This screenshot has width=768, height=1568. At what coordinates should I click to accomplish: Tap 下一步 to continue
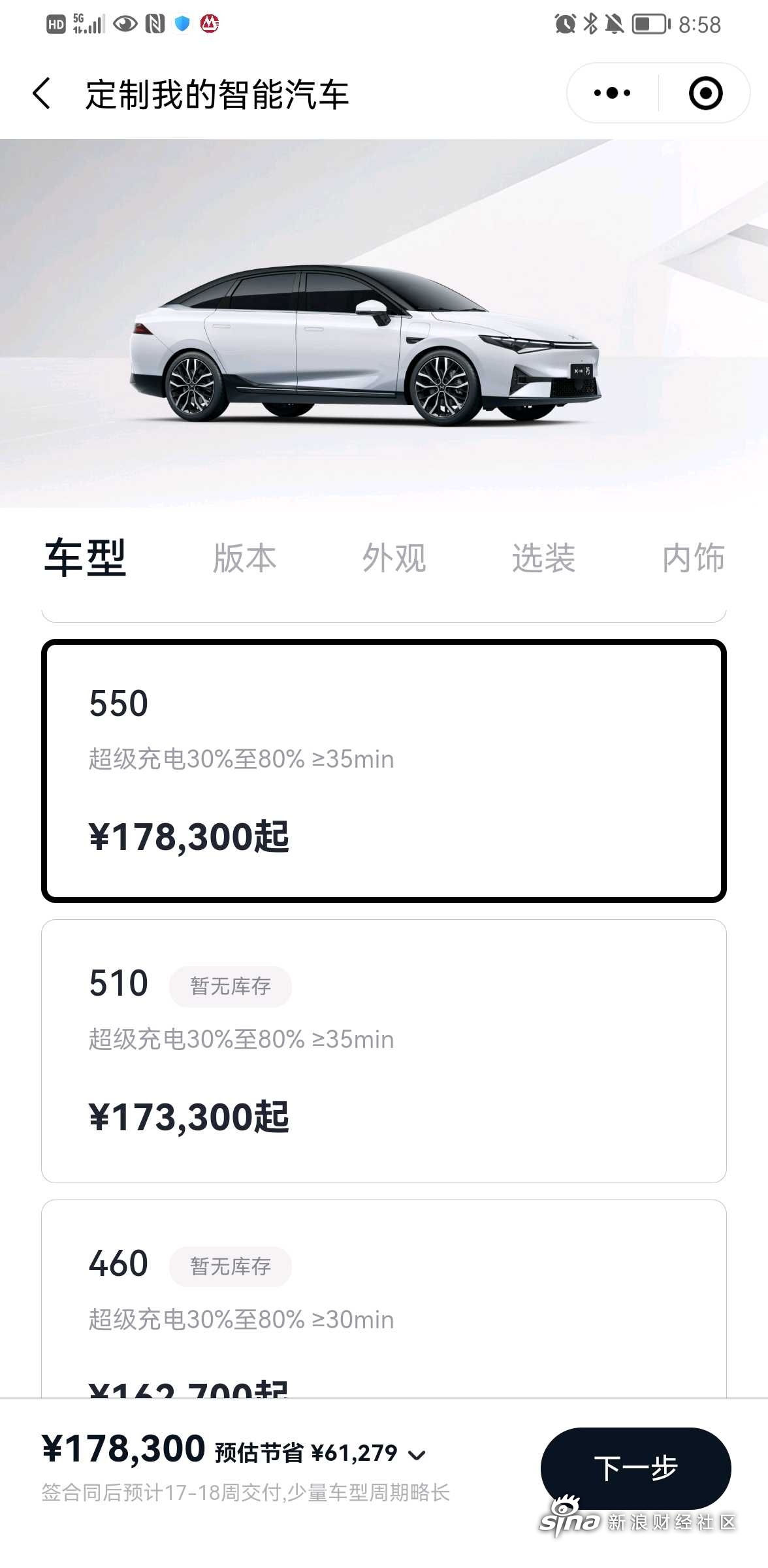pos(636,1468)
